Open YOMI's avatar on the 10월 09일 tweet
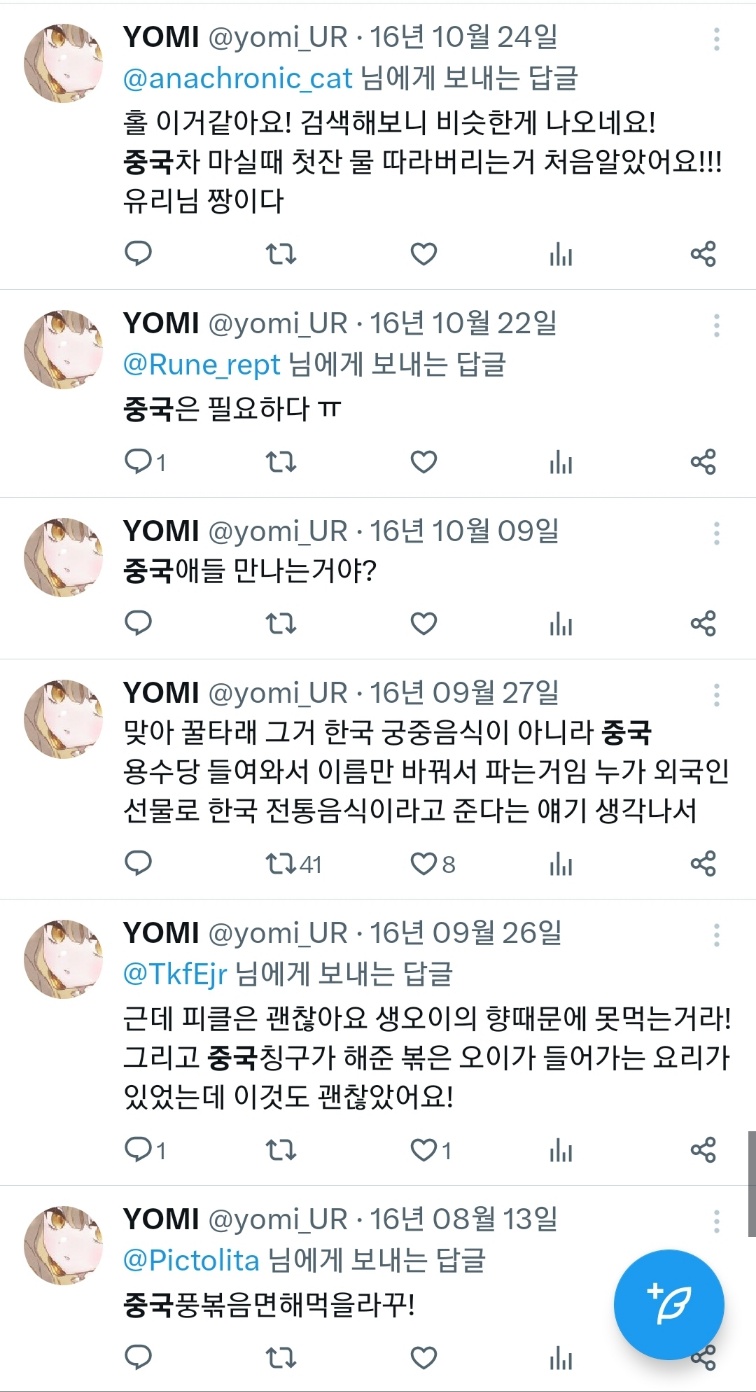 tap(63, 557)
